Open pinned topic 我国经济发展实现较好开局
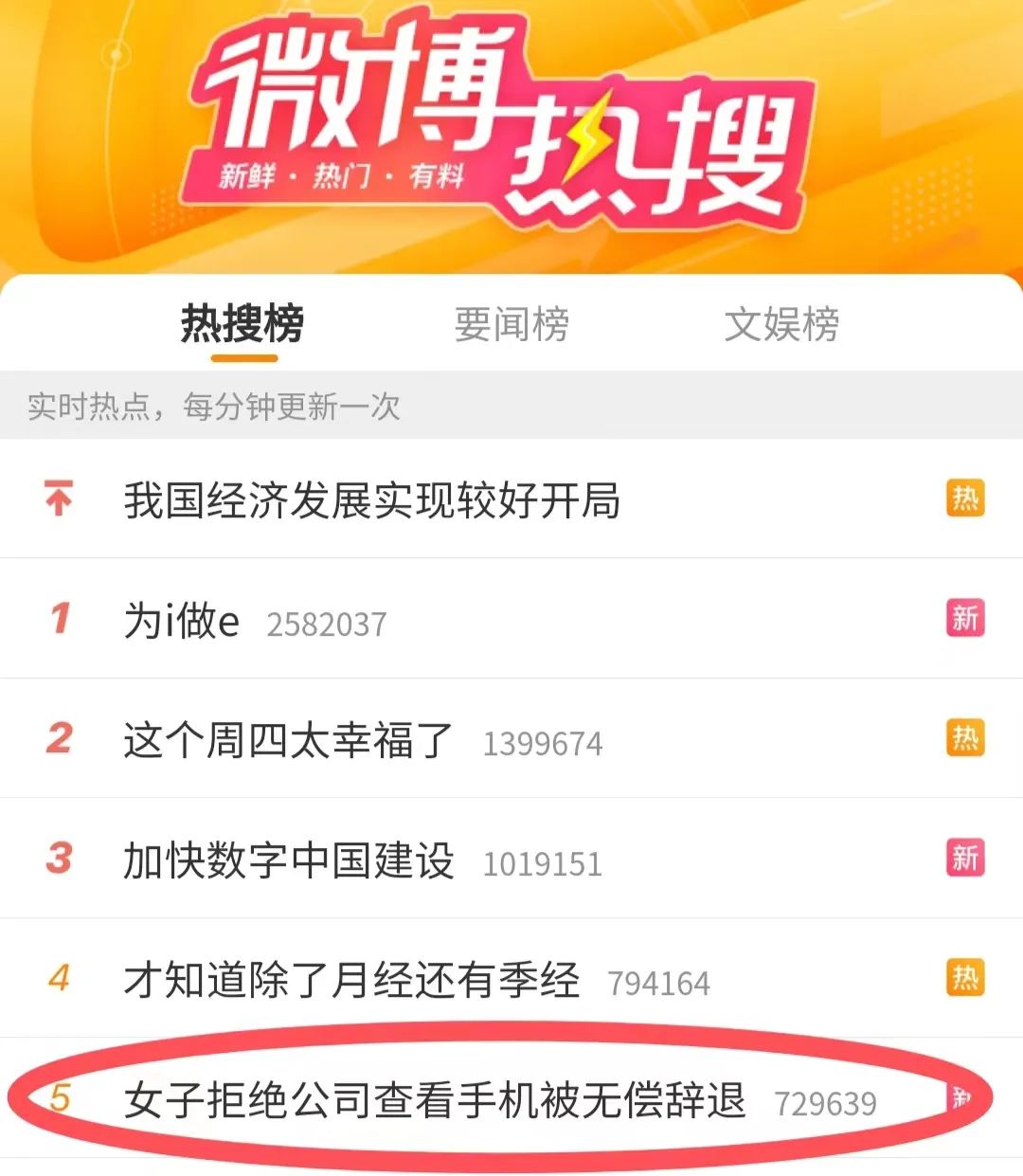Screen dimensions: 1023x1176 click(x=371, y=500)
